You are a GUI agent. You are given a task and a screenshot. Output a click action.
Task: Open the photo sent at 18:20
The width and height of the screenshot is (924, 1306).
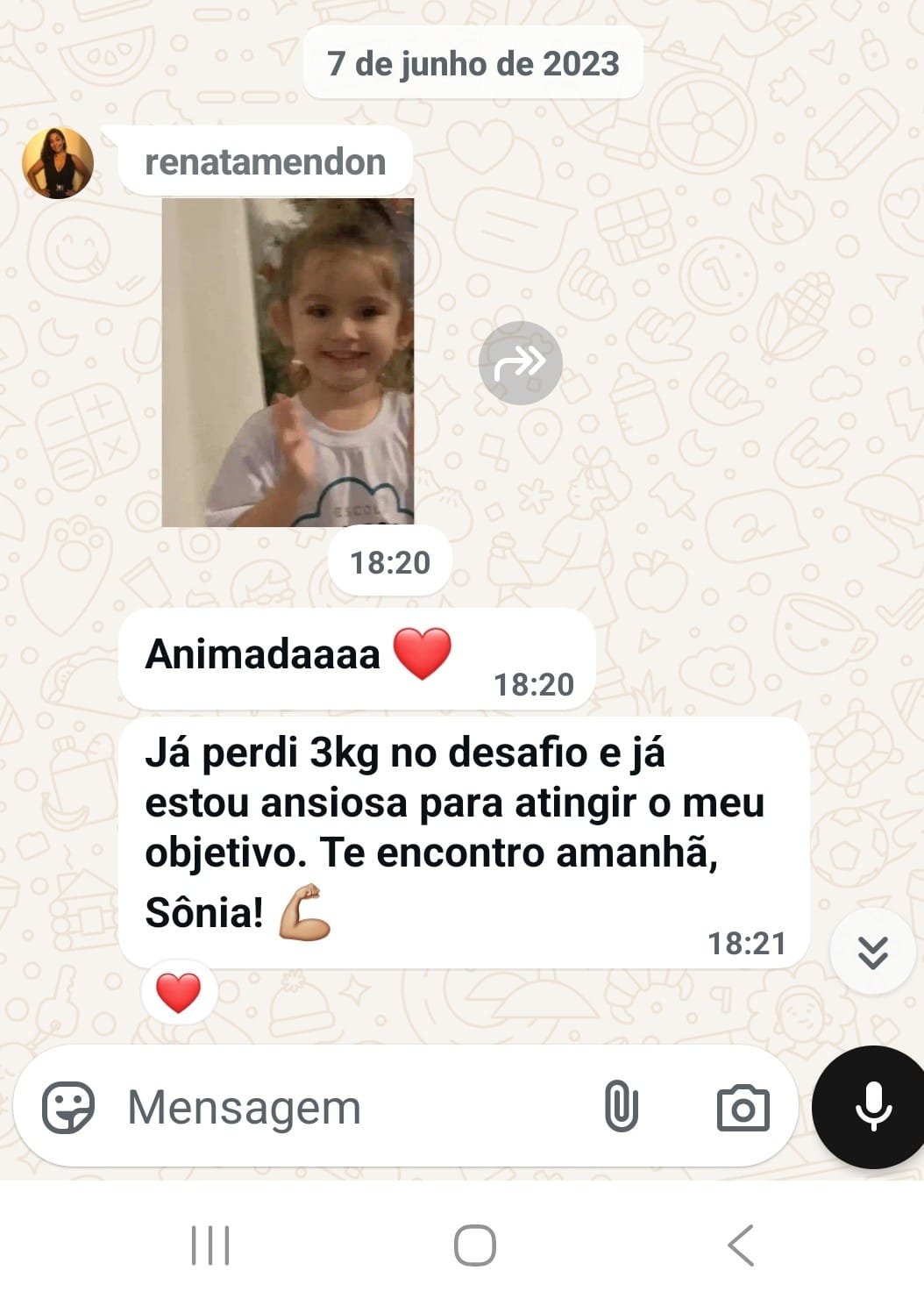point(288,362)
